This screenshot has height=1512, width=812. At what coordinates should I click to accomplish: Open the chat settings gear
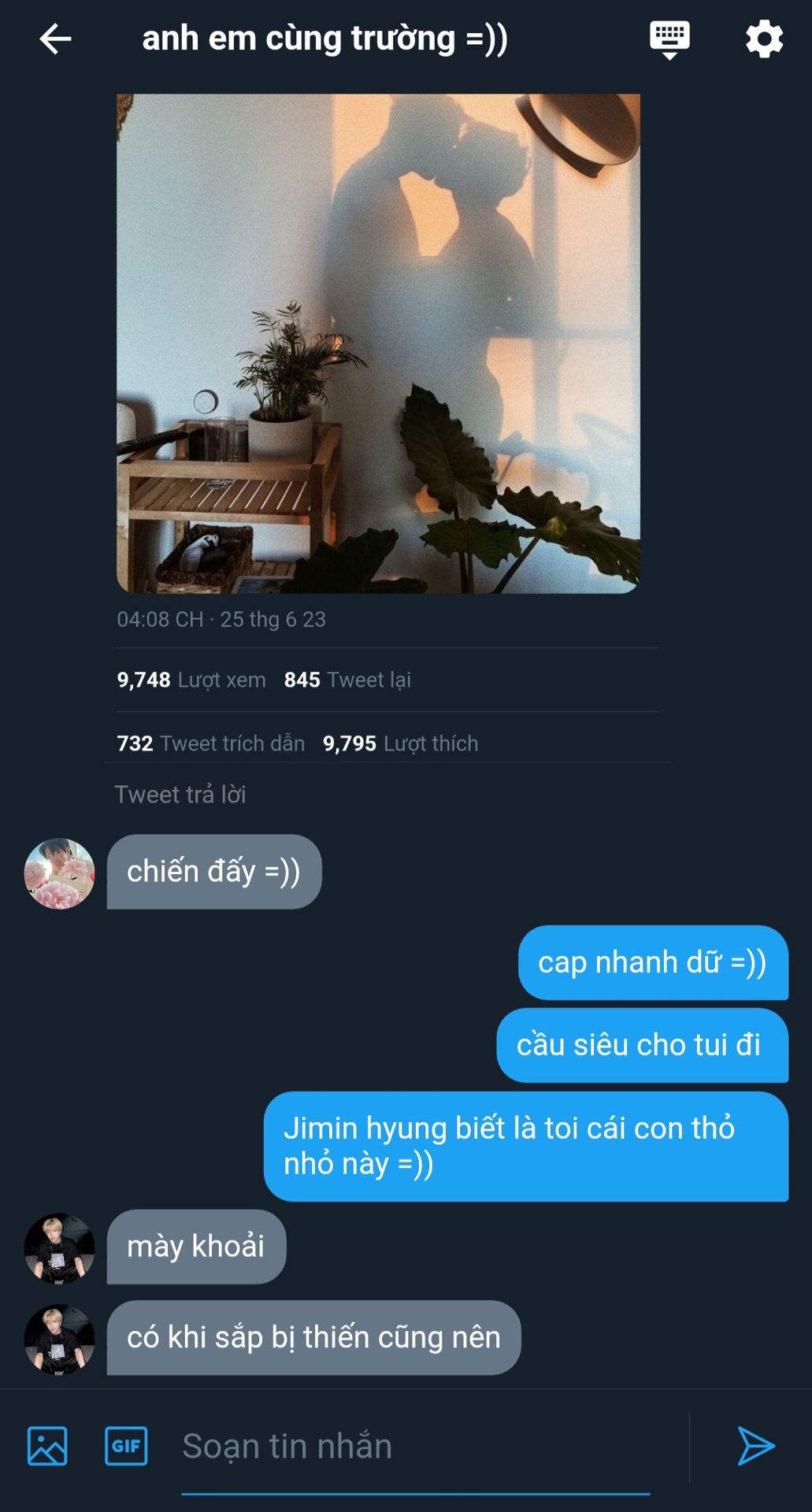coord(764,39)
